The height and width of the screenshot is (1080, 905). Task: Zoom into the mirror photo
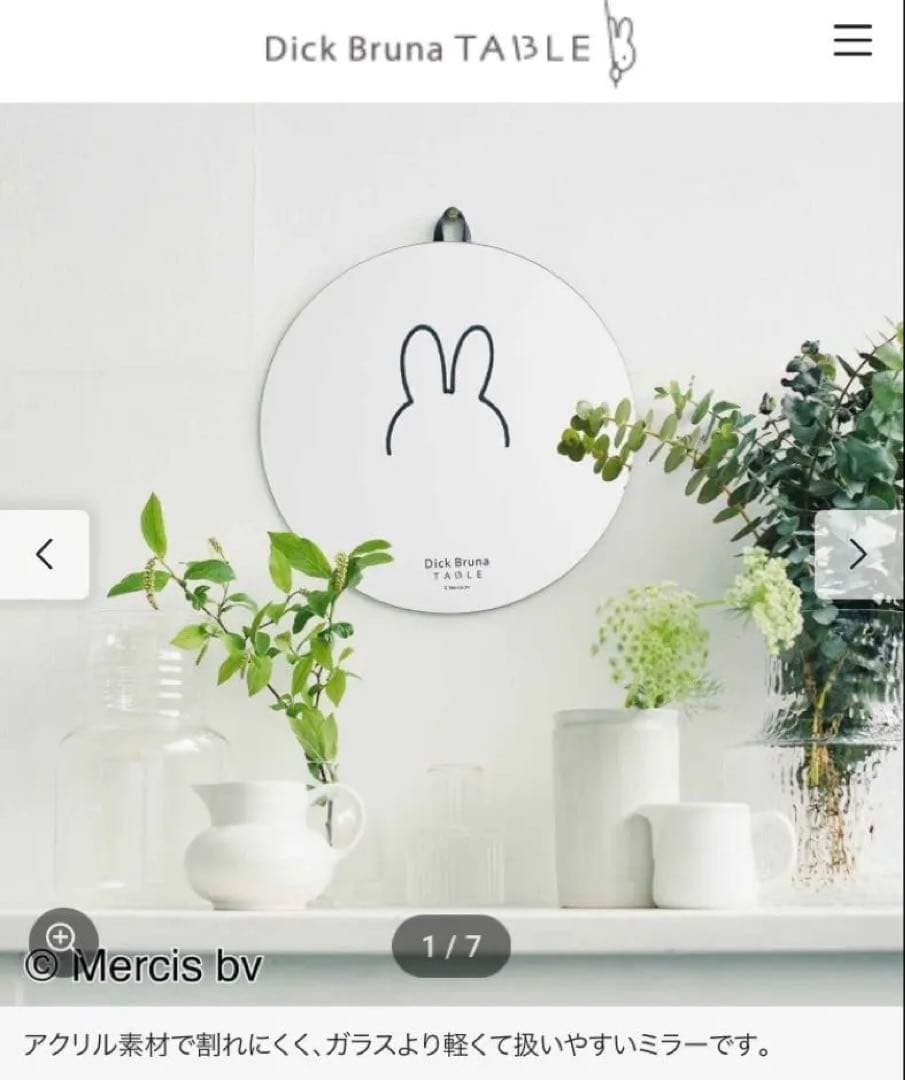click(x=62, y=937)
